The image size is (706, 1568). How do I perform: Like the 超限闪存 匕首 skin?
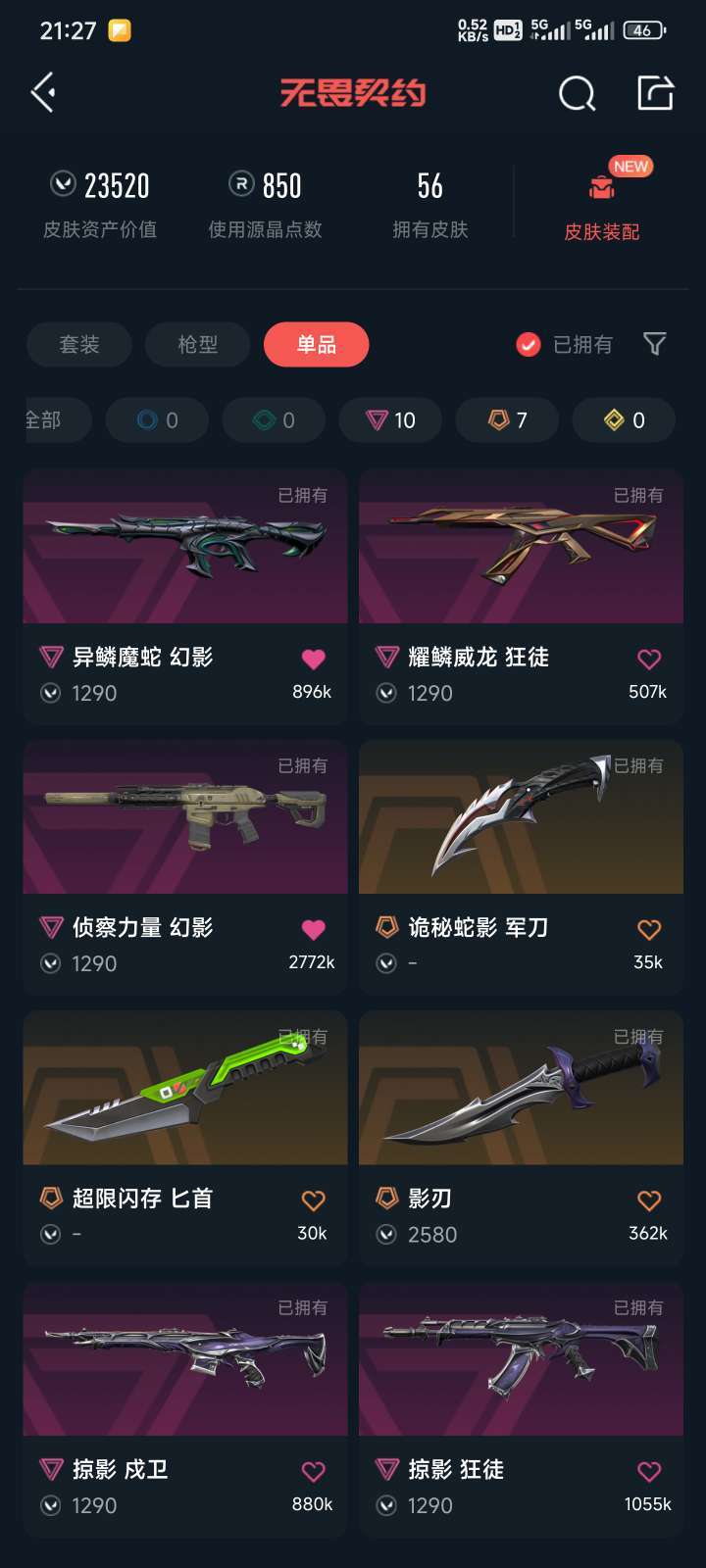tap(313, 1200)
